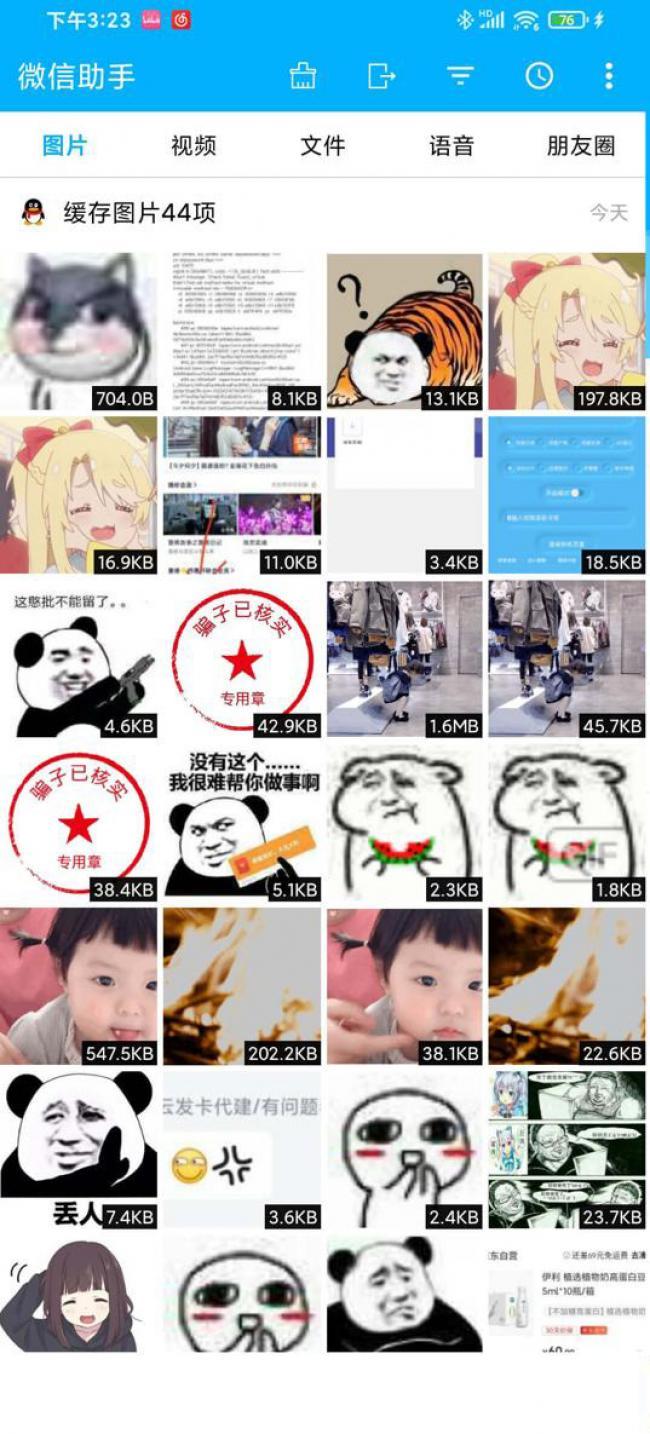
Task: Open the clean-up broom icon
Action: 303,76
